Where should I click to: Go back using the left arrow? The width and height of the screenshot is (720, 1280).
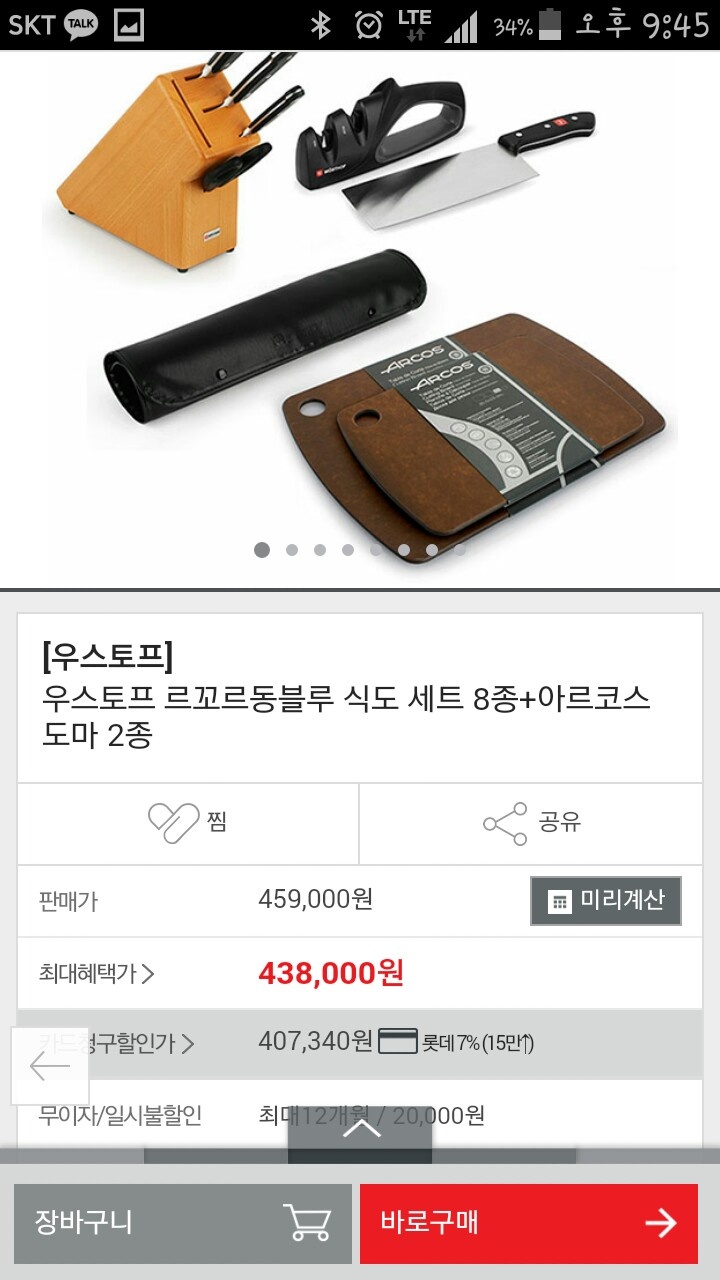[49, 1066]
